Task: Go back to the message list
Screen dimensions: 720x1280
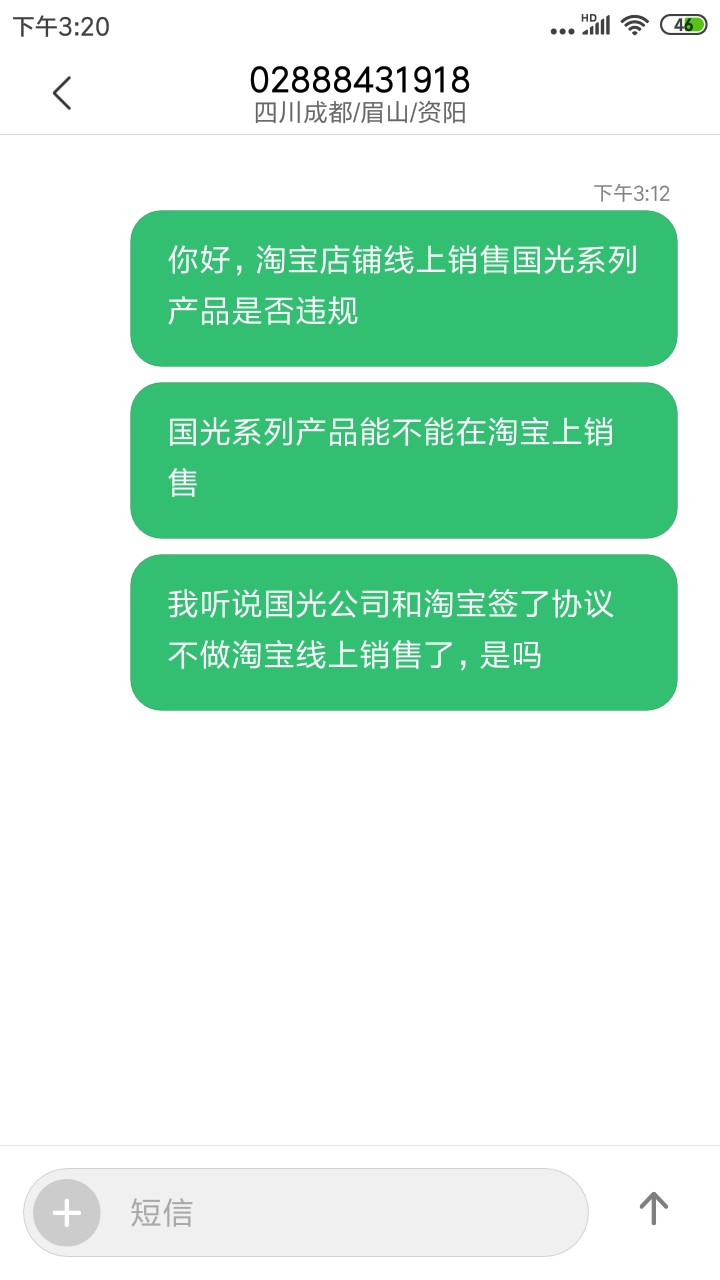Action: tap(62, 93)
